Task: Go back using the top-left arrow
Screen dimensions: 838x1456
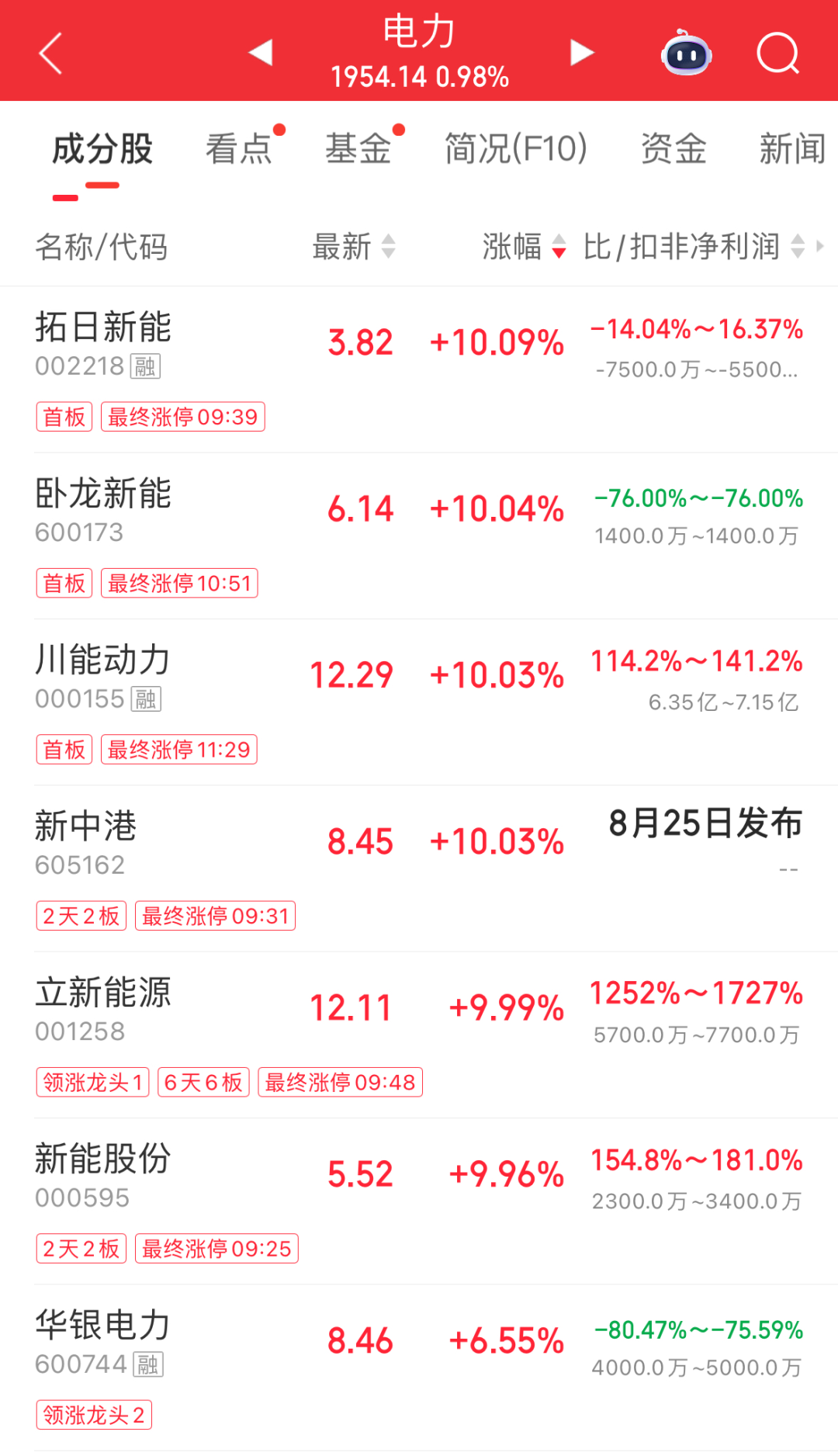Action: click(50, 54)
